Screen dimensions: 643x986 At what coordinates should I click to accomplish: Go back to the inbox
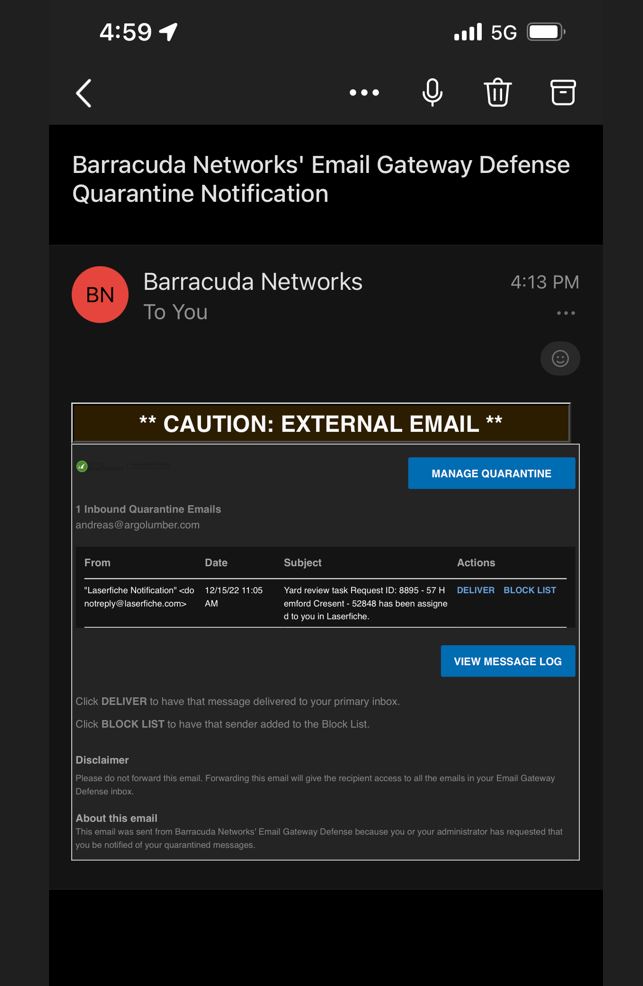click(84, 93)
